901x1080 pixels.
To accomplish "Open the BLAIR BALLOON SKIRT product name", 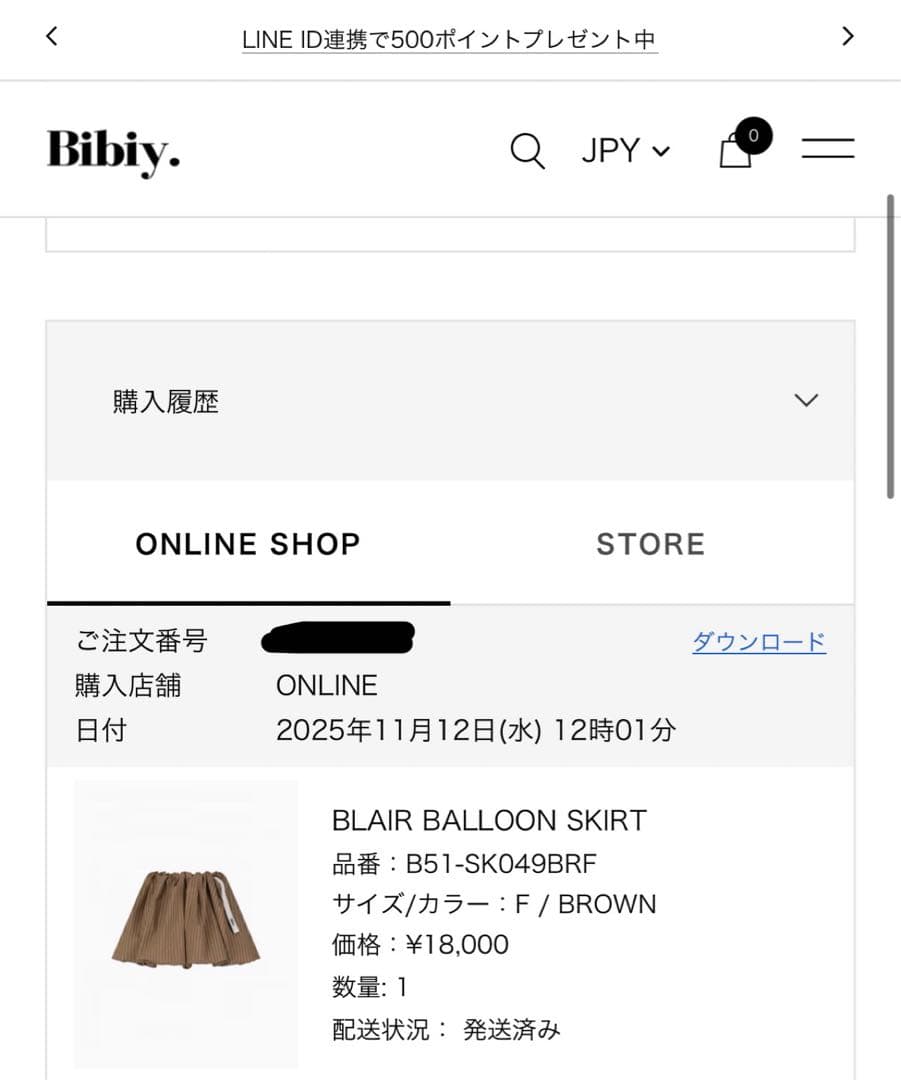I will pyautogui.click(x=489, y=820).
